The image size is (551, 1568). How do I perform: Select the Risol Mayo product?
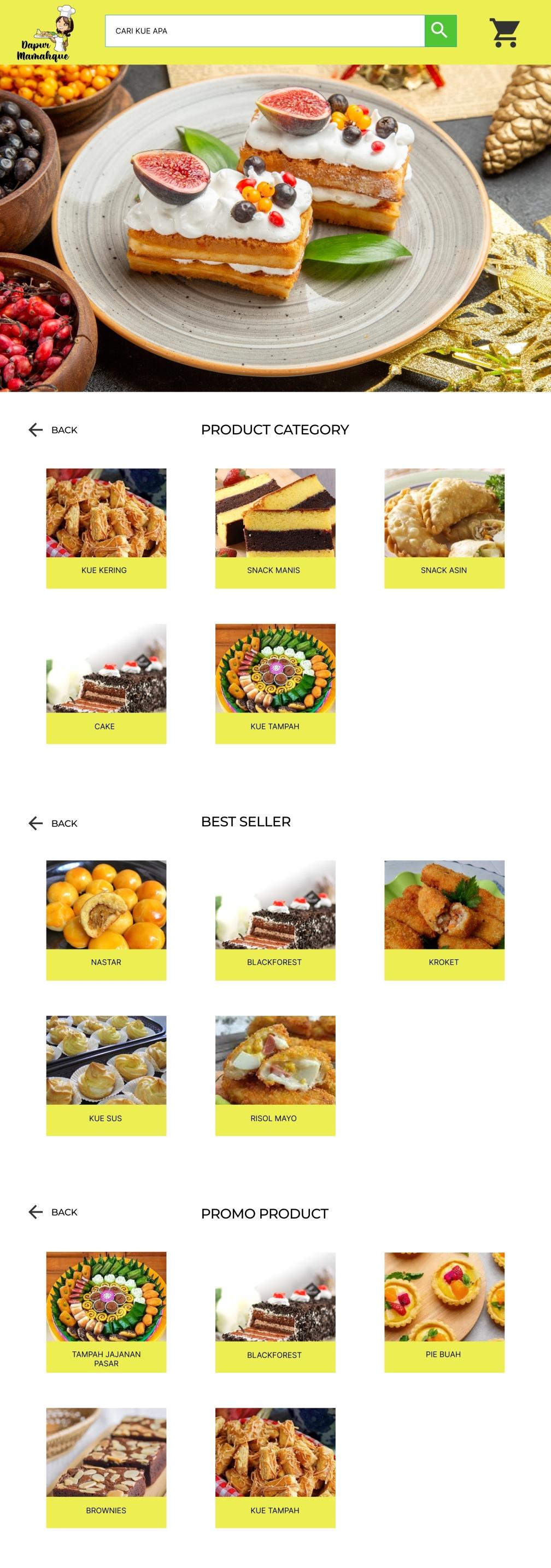pyautogui.click(x=275, y=1075)
